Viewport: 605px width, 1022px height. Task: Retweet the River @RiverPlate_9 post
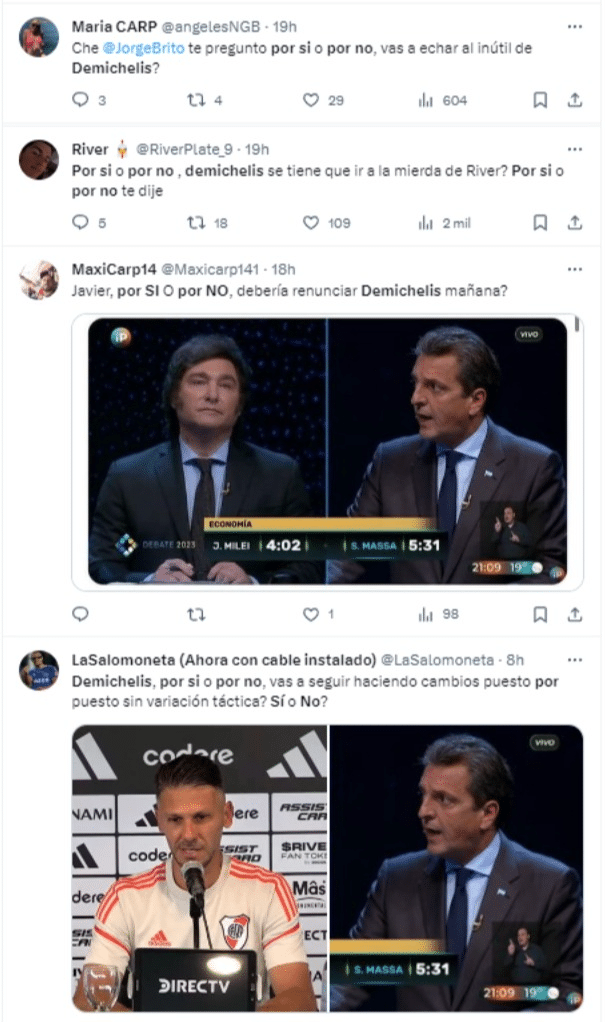(196, 223)
